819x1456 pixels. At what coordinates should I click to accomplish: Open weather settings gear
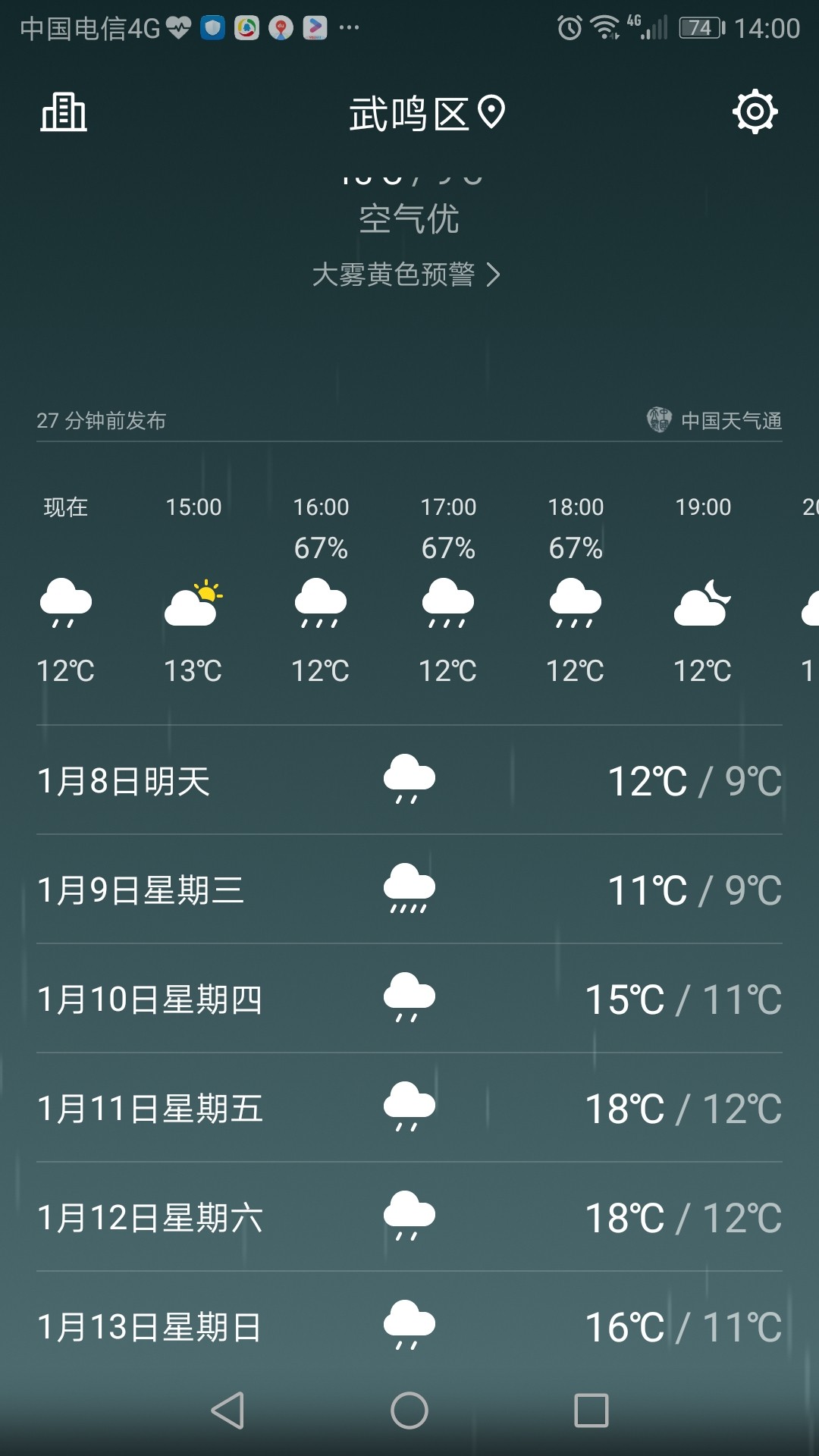755,112
